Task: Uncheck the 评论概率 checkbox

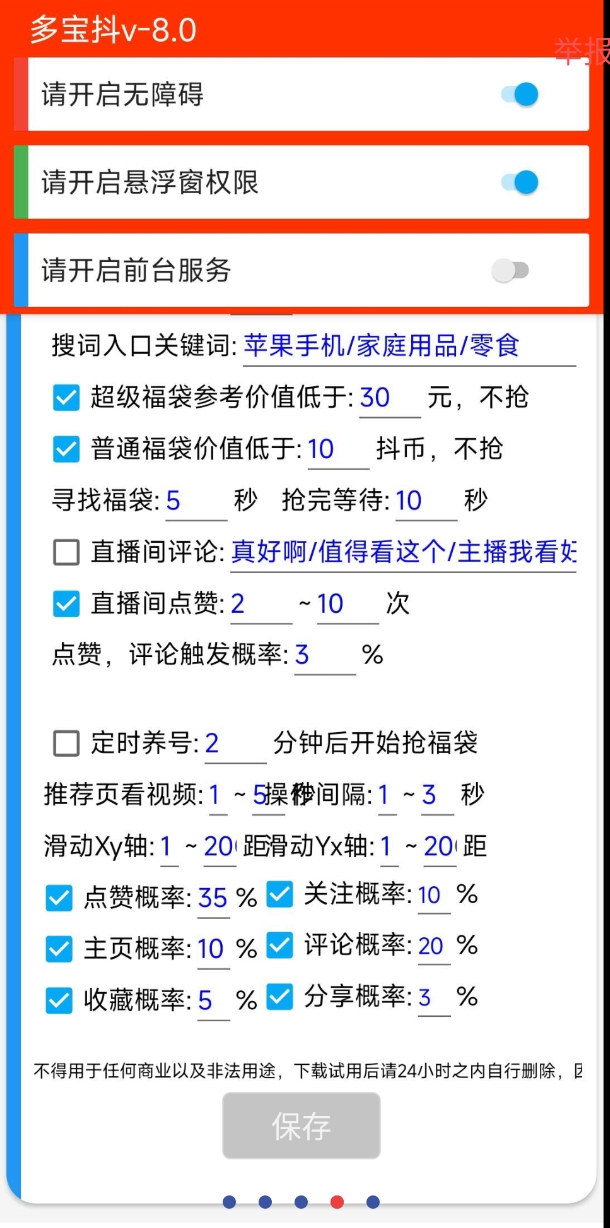Action: (x=280, y=945)
